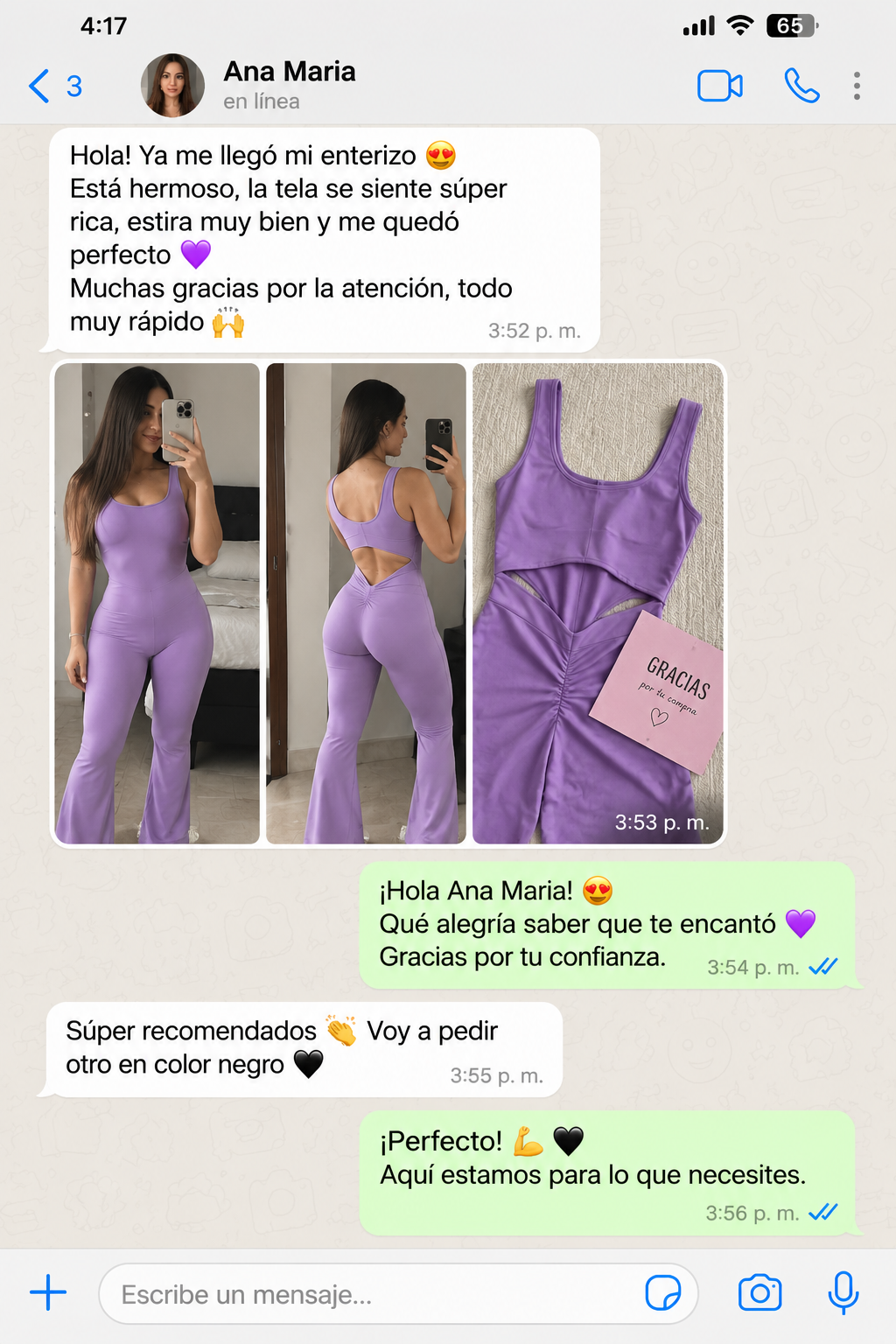Open the front selfie photo of purple jumpsuit
This screenshot has width=896, height=1344.
(157, 604)
